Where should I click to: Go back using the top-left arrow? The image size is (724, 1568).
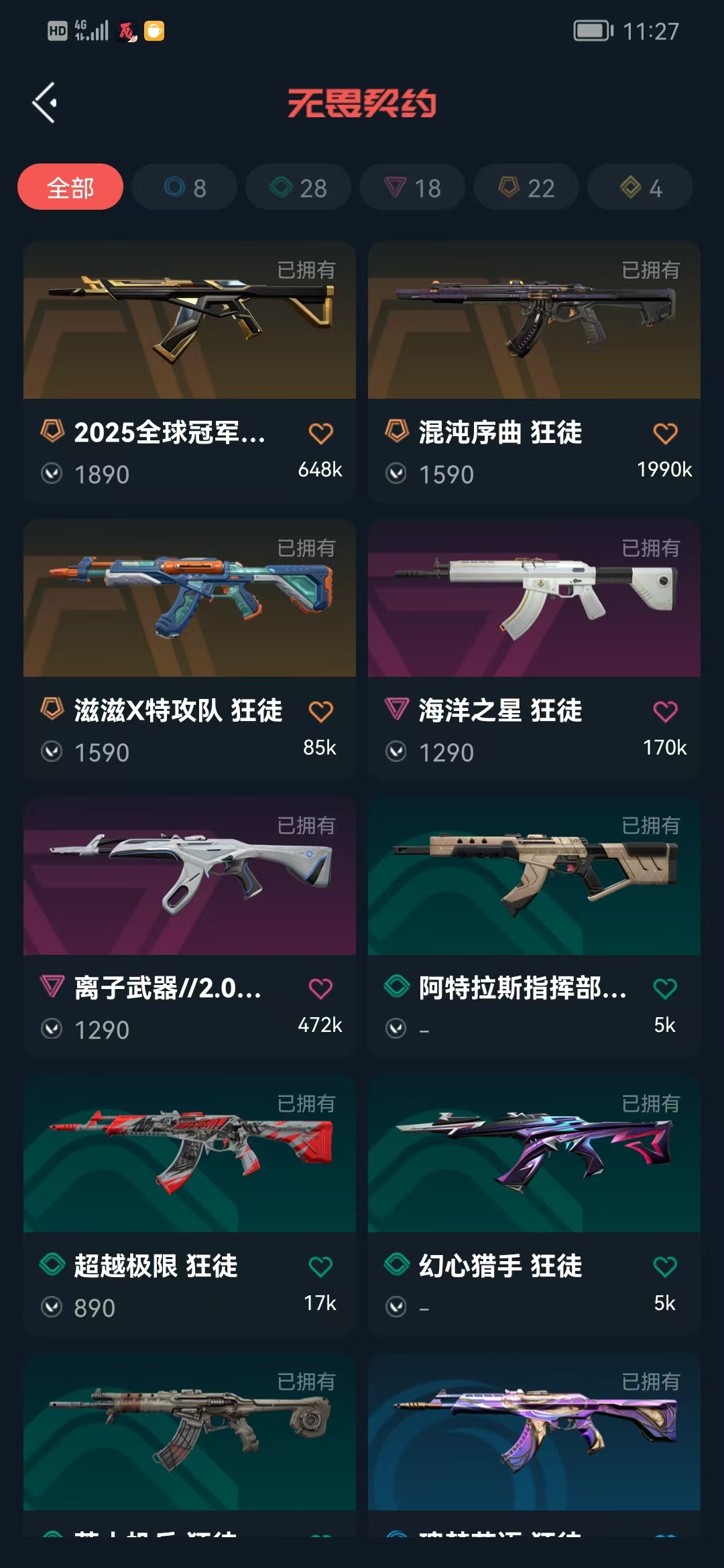[45, 103]
